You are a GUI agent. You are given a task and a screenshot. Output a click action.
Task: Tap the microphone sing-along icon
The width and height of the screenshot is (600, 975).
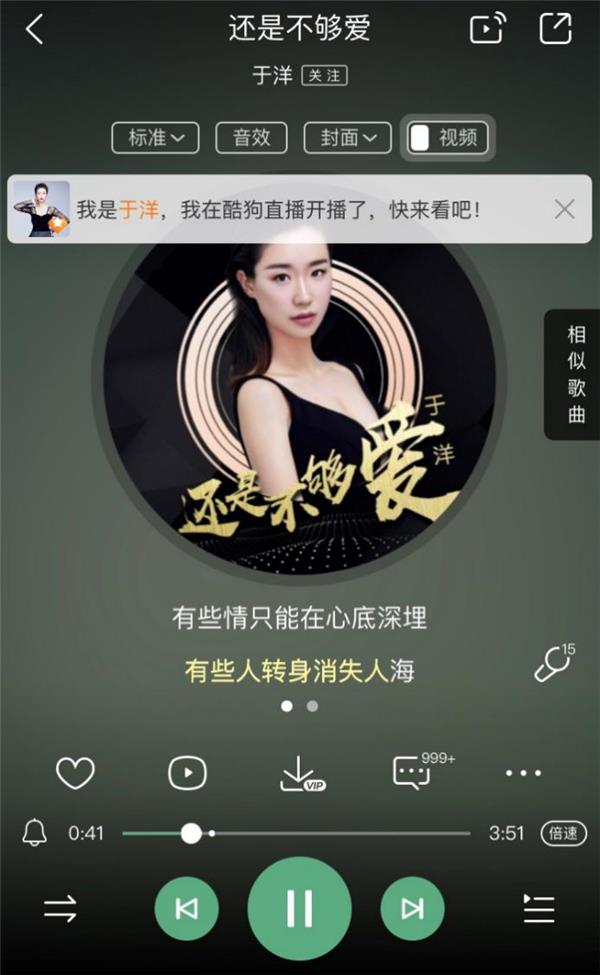tap(553, 664)
